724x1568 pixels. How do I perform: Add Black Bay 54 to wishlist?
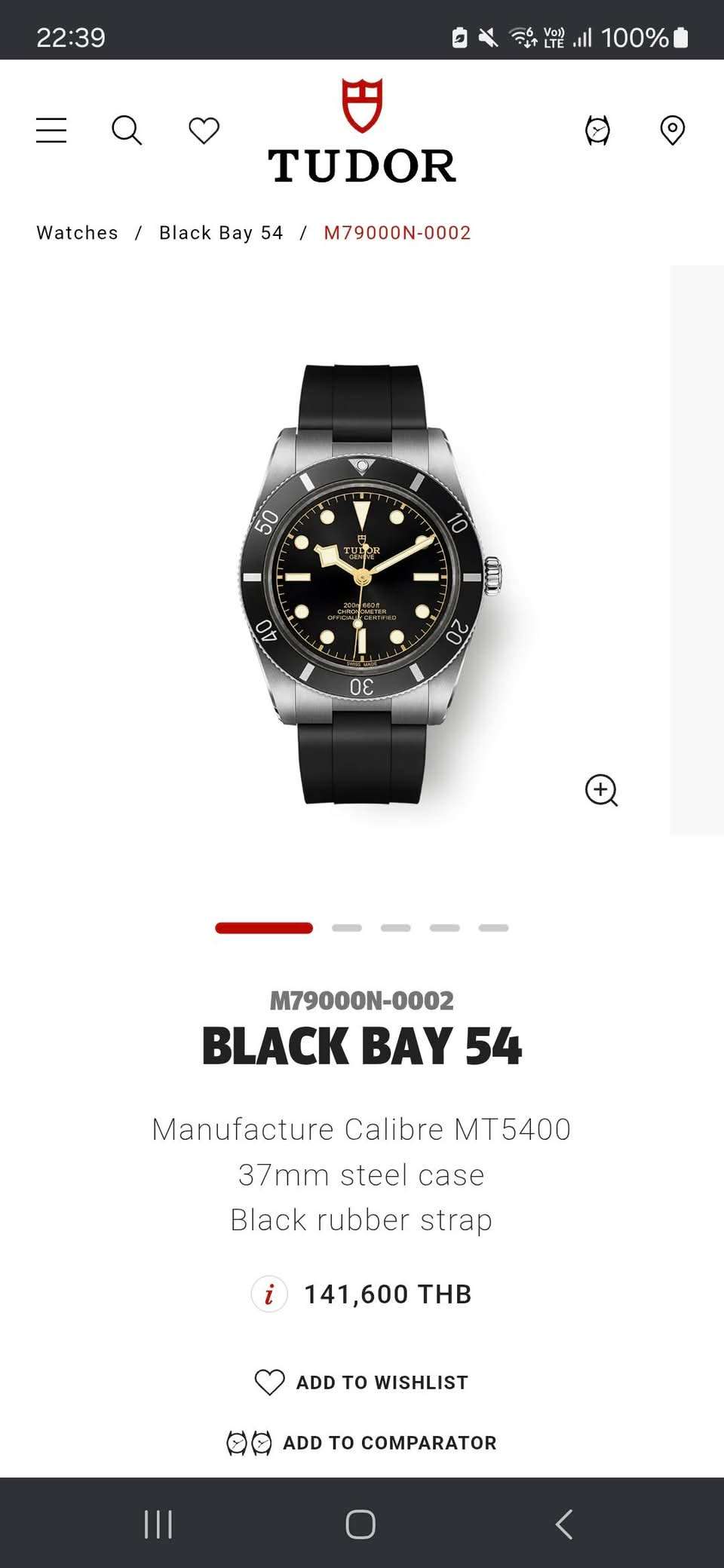coord(362,1383)
